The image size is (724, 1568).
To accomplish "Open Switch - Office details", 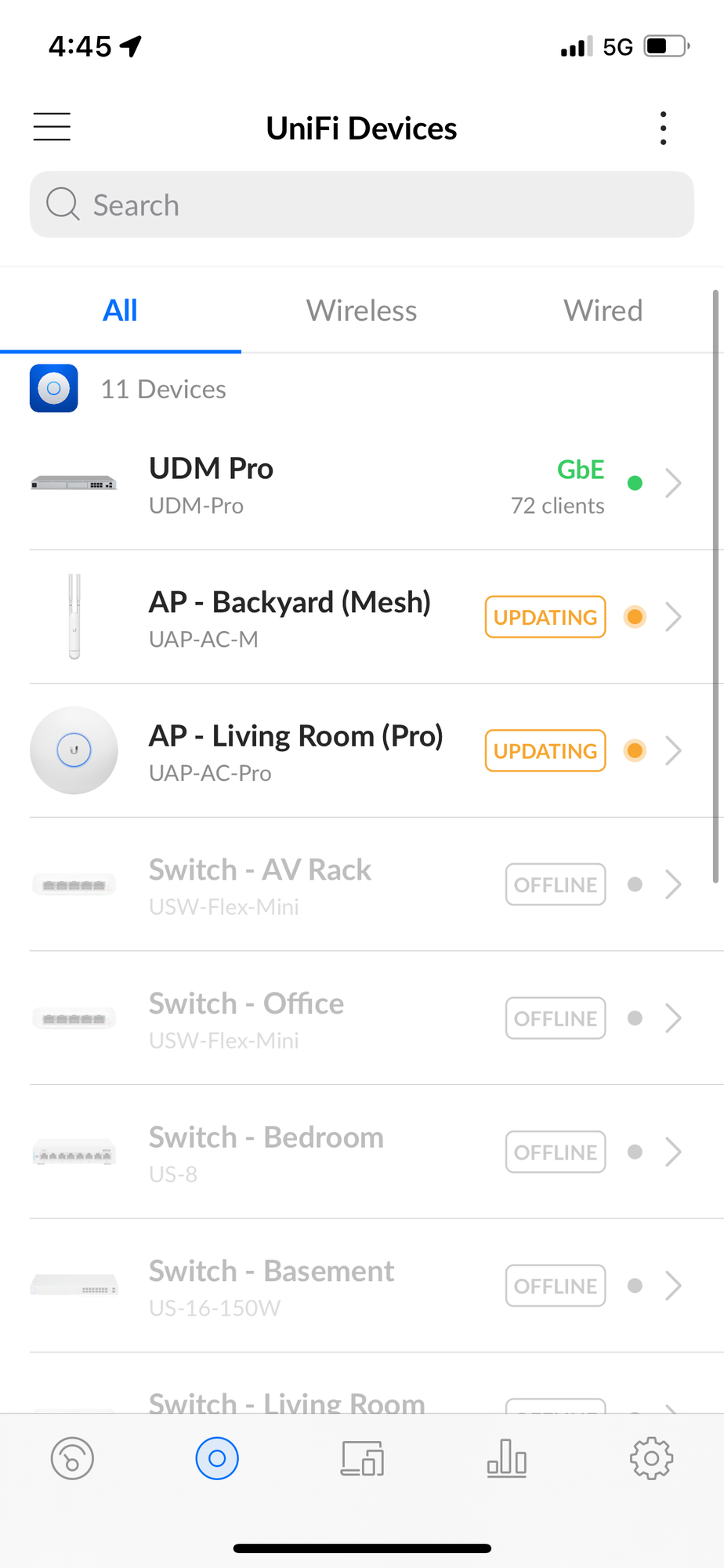I will (362, 1018).
